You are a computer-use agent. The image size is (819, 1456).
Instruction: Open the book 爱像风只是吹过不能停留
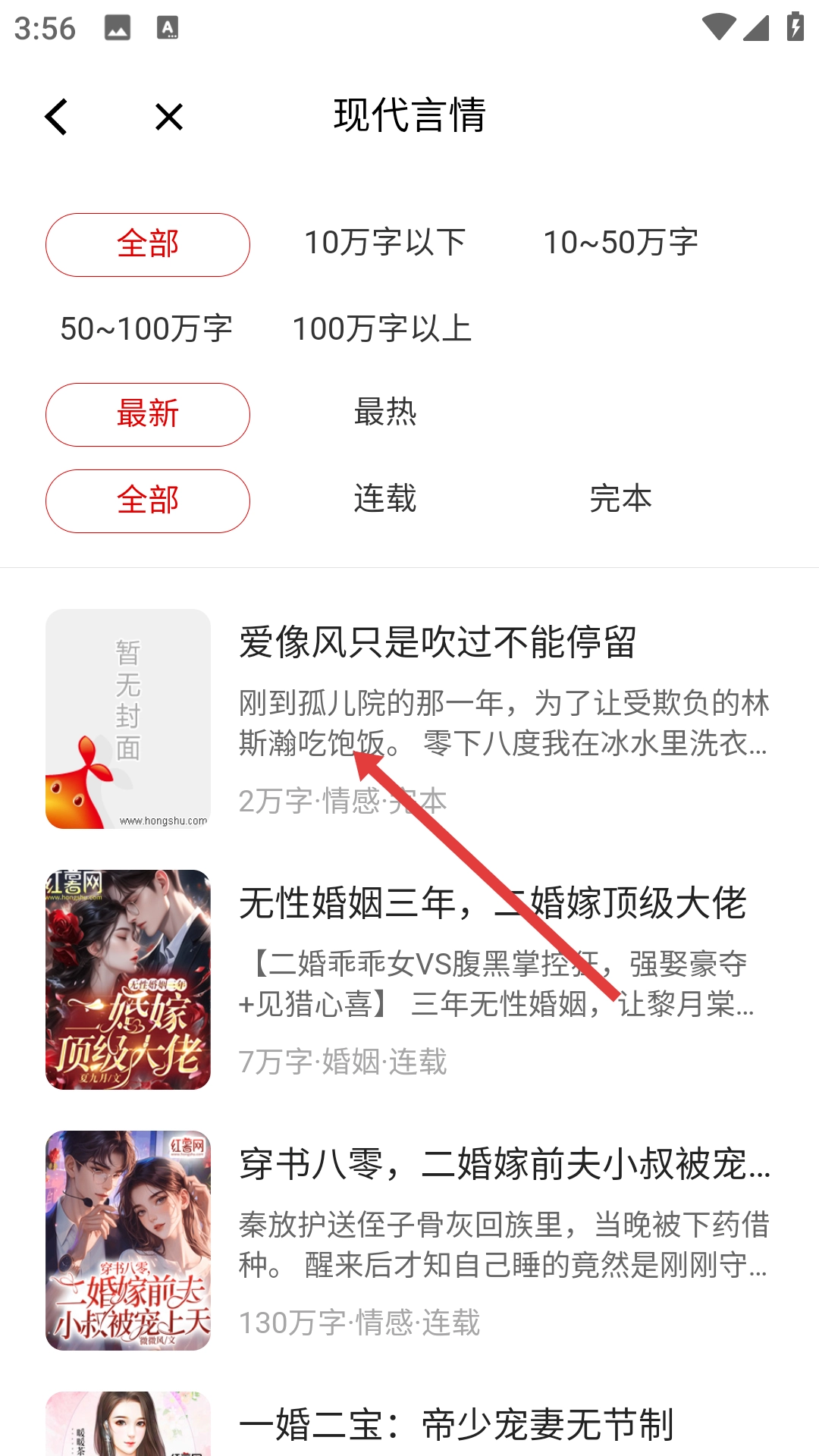pyautogui.click(x=438, y=643)
